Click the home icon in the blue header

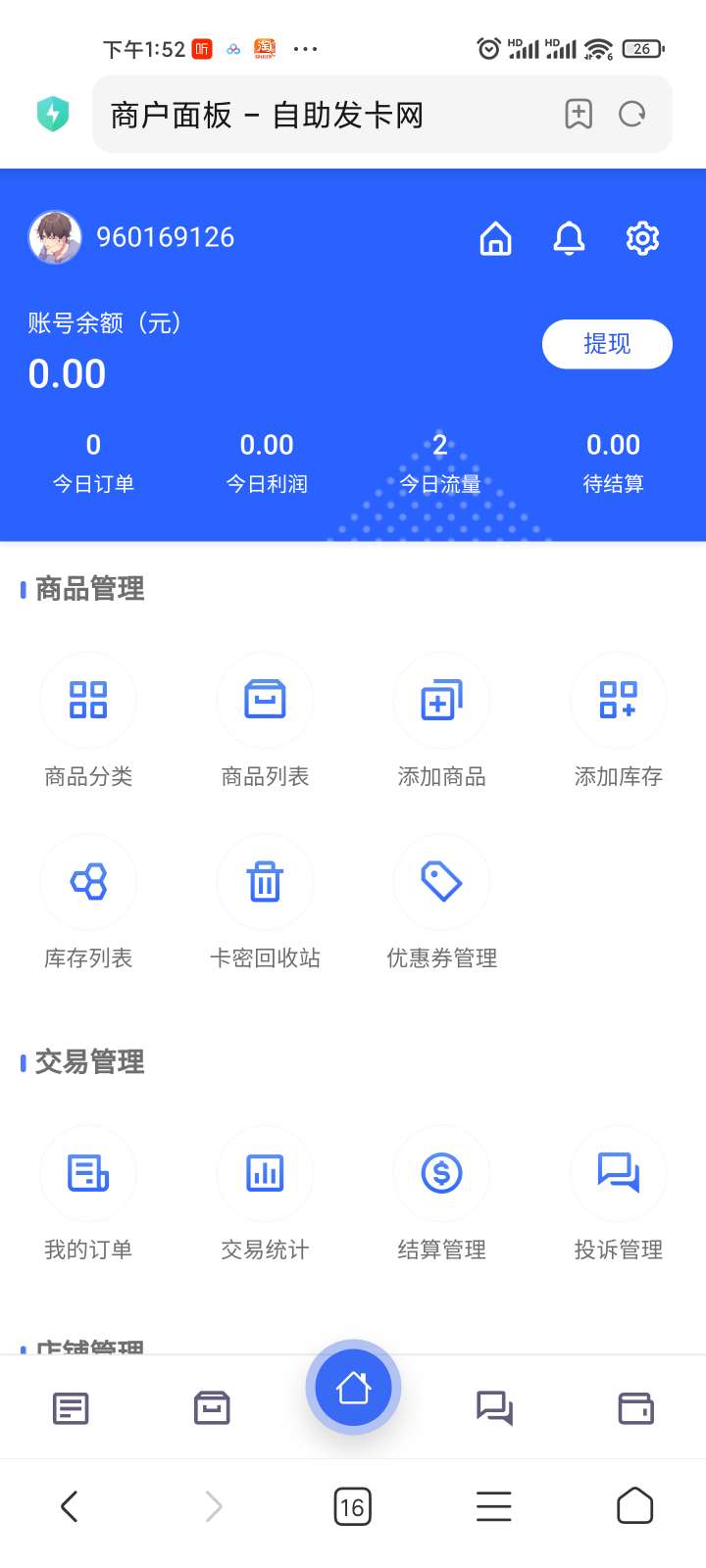tap(495, 237)
